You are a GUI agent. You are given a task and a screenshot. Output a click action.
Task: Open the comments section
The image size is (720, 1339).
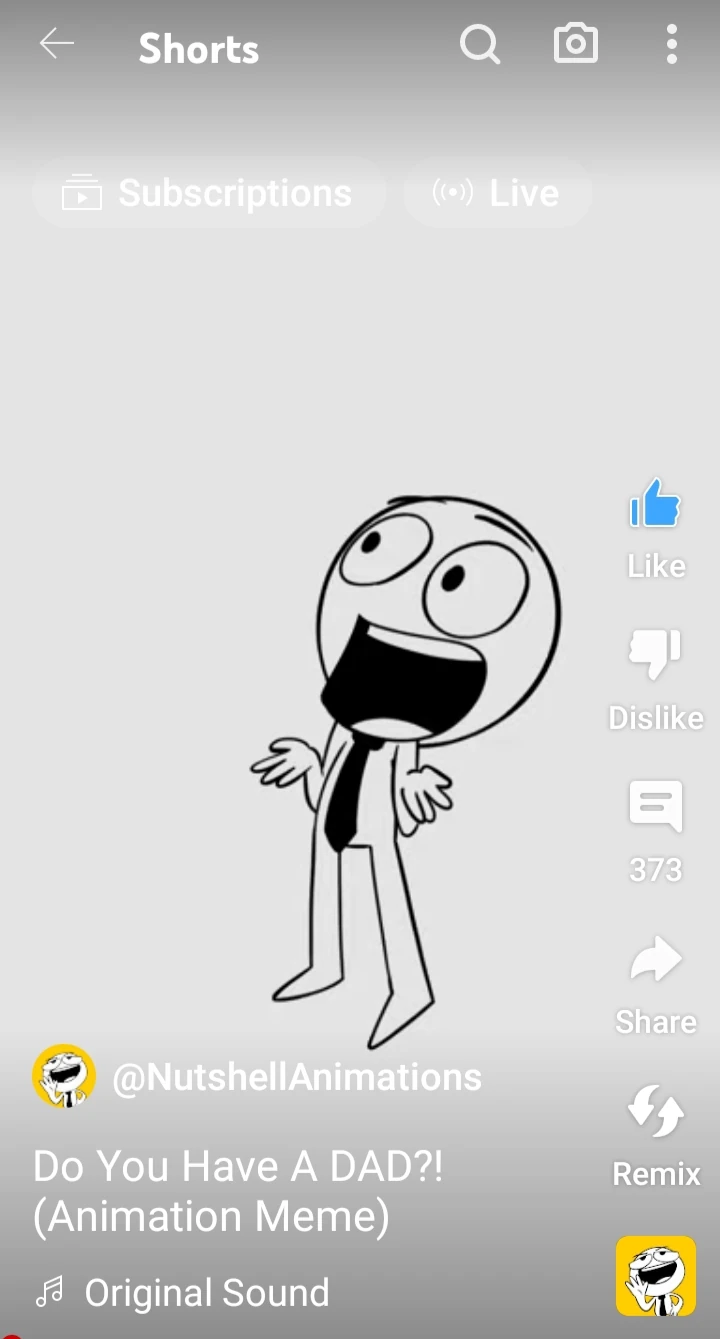[x=655, y=806]
